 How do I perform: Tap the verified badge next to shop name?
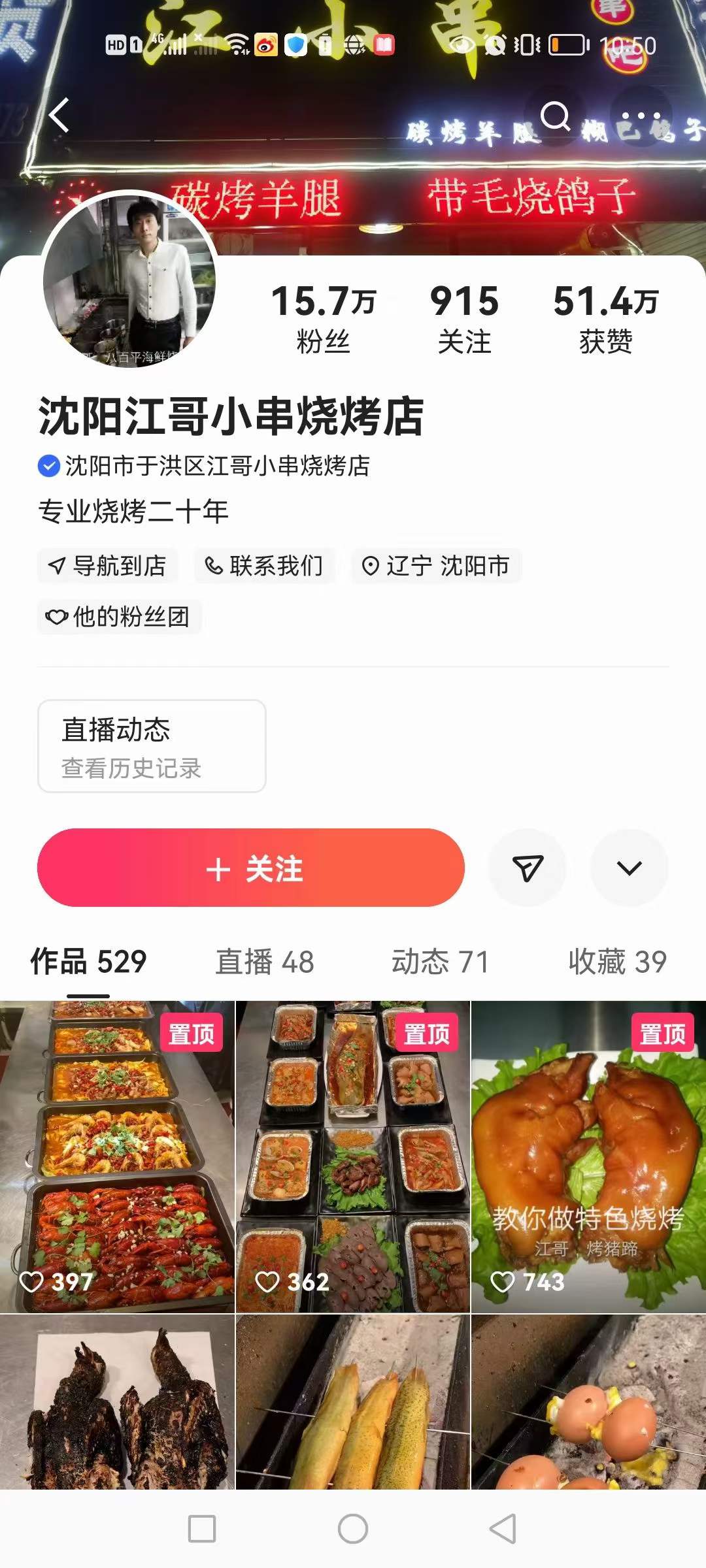point(47,465)
